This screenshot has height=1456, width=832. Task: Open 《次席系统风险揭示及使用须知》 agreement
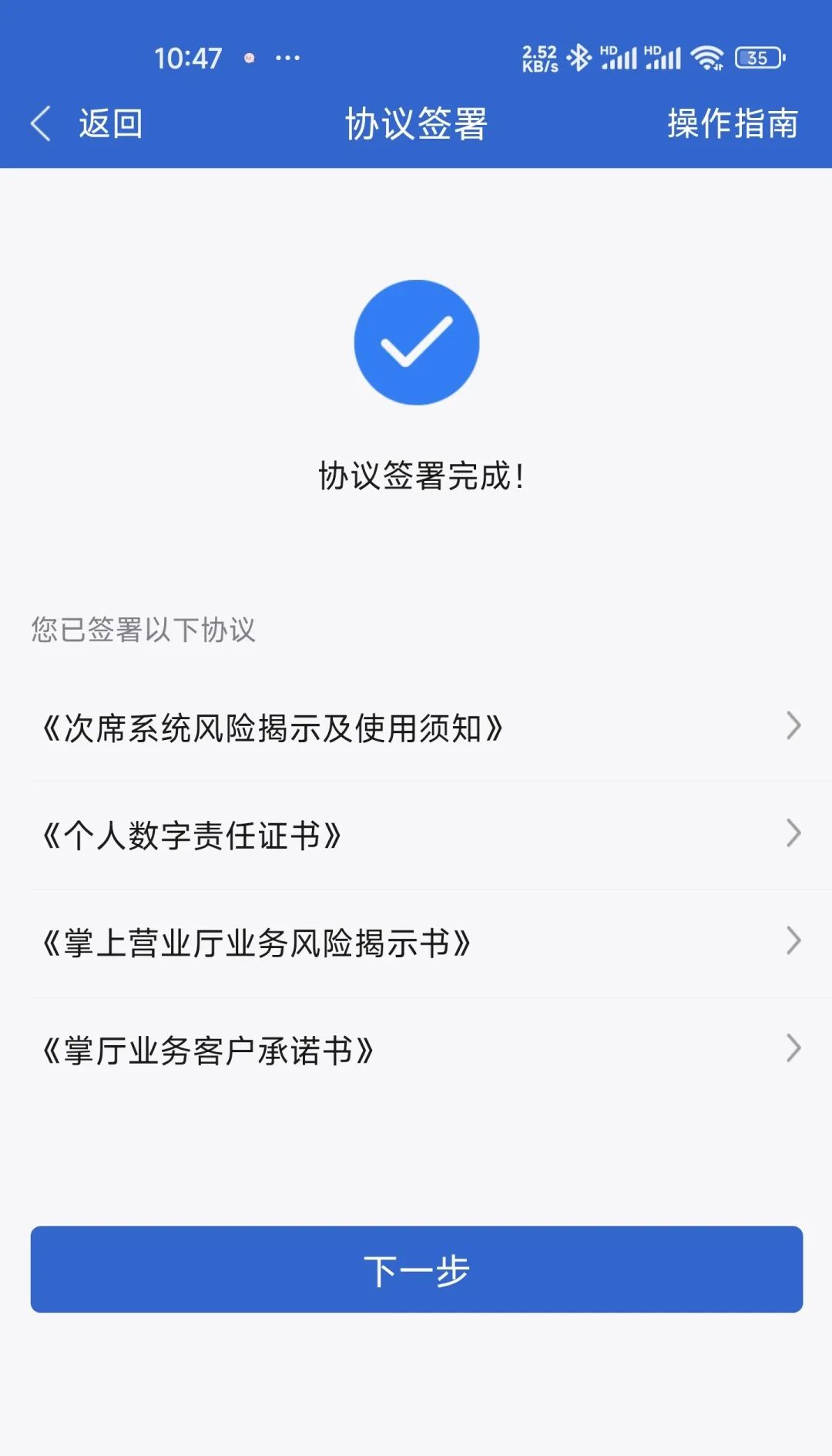point(416,728)
